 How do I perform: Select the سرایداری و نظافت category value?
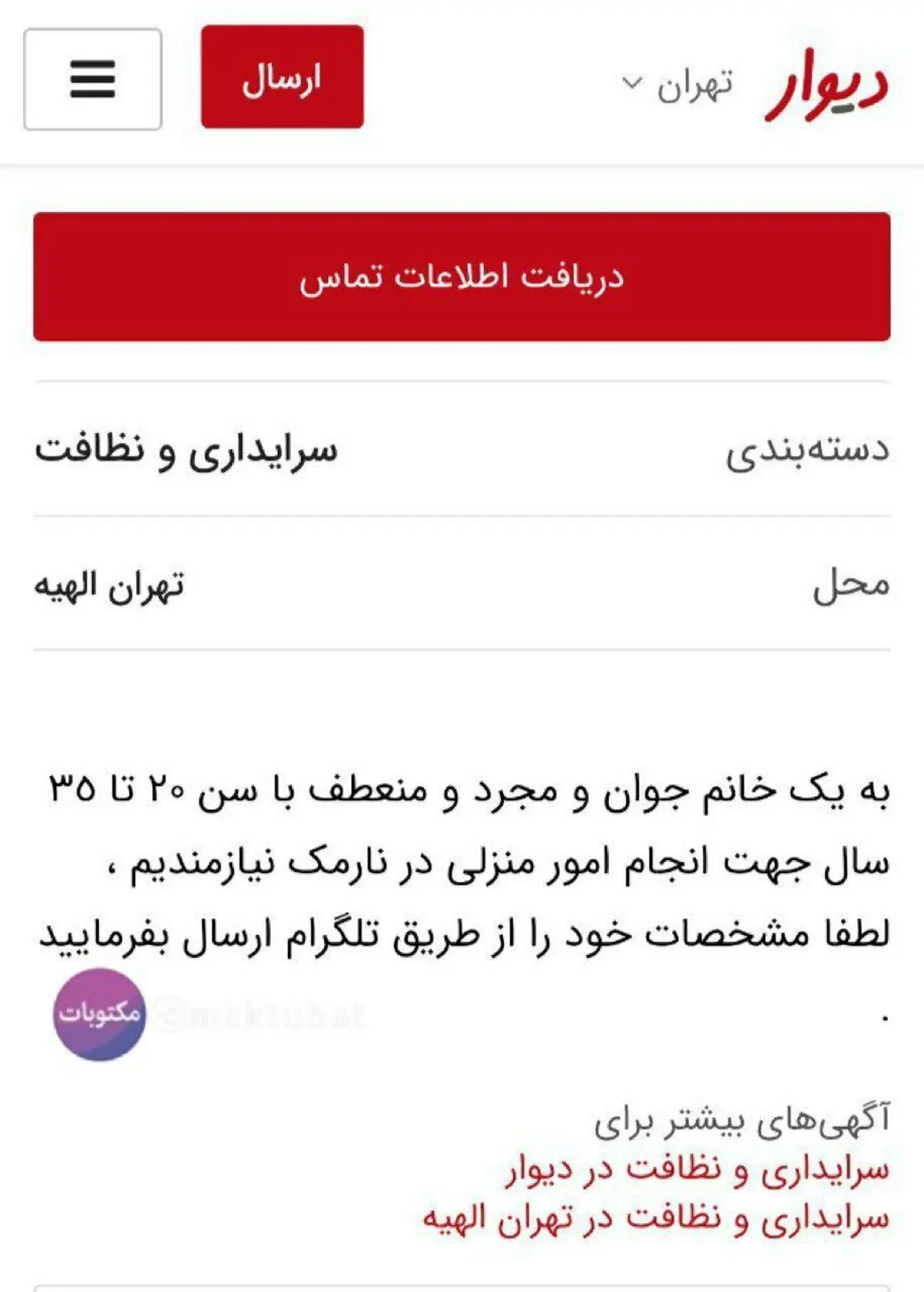192,454
